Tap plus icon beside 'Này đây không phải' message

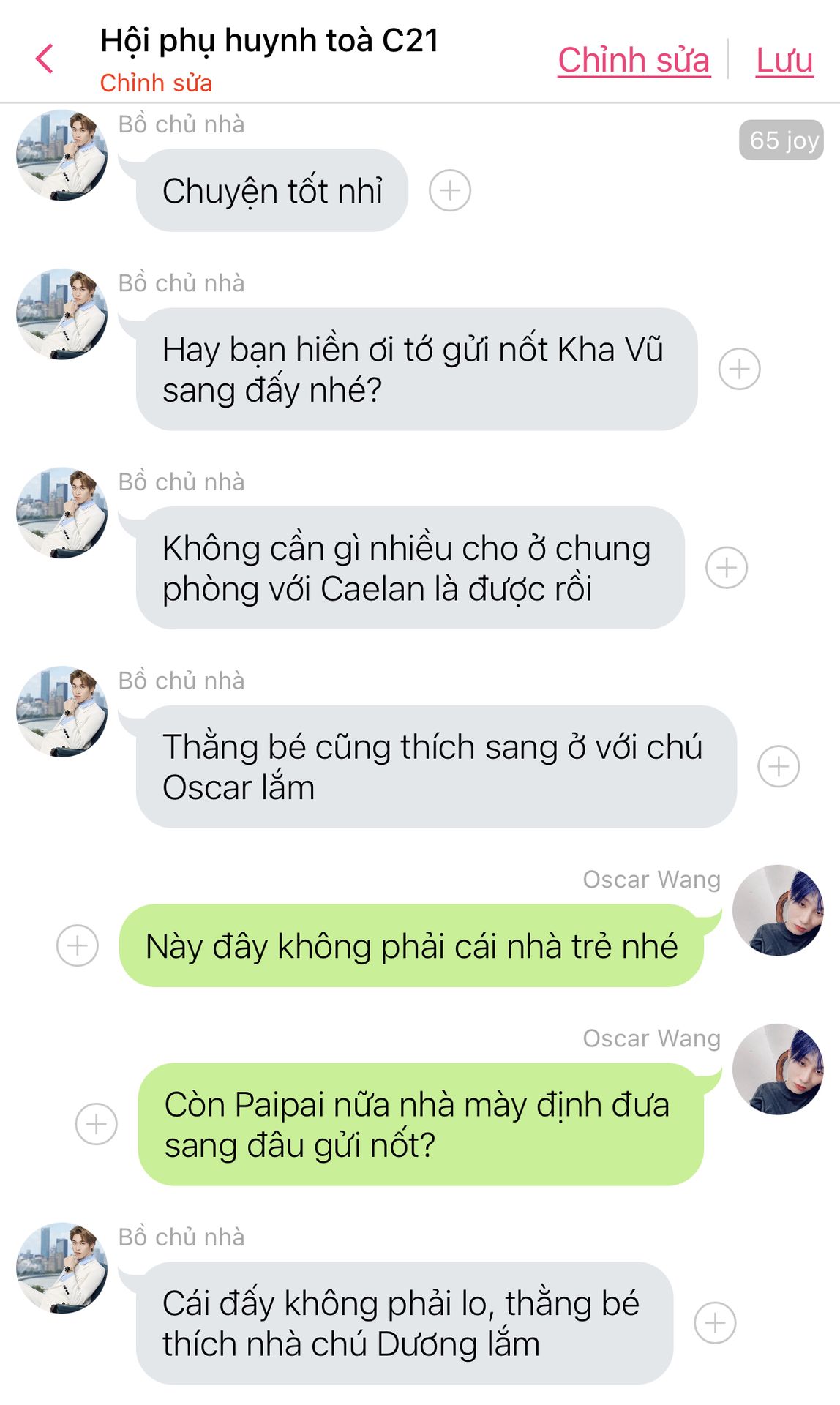(78, 945)
